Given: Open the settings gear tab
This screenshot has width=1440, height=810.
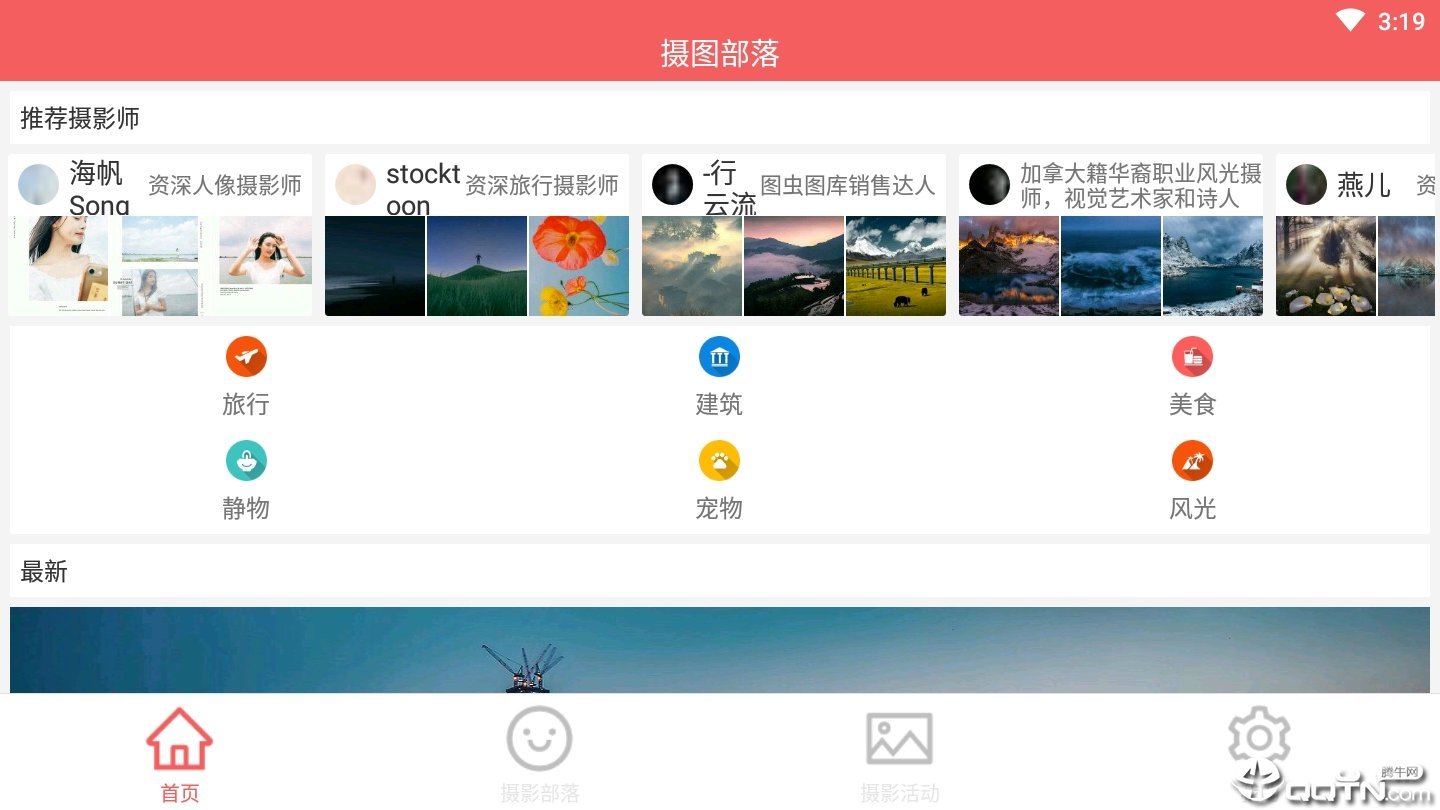Looking at the screenshot, I should tap(1259, 742).
